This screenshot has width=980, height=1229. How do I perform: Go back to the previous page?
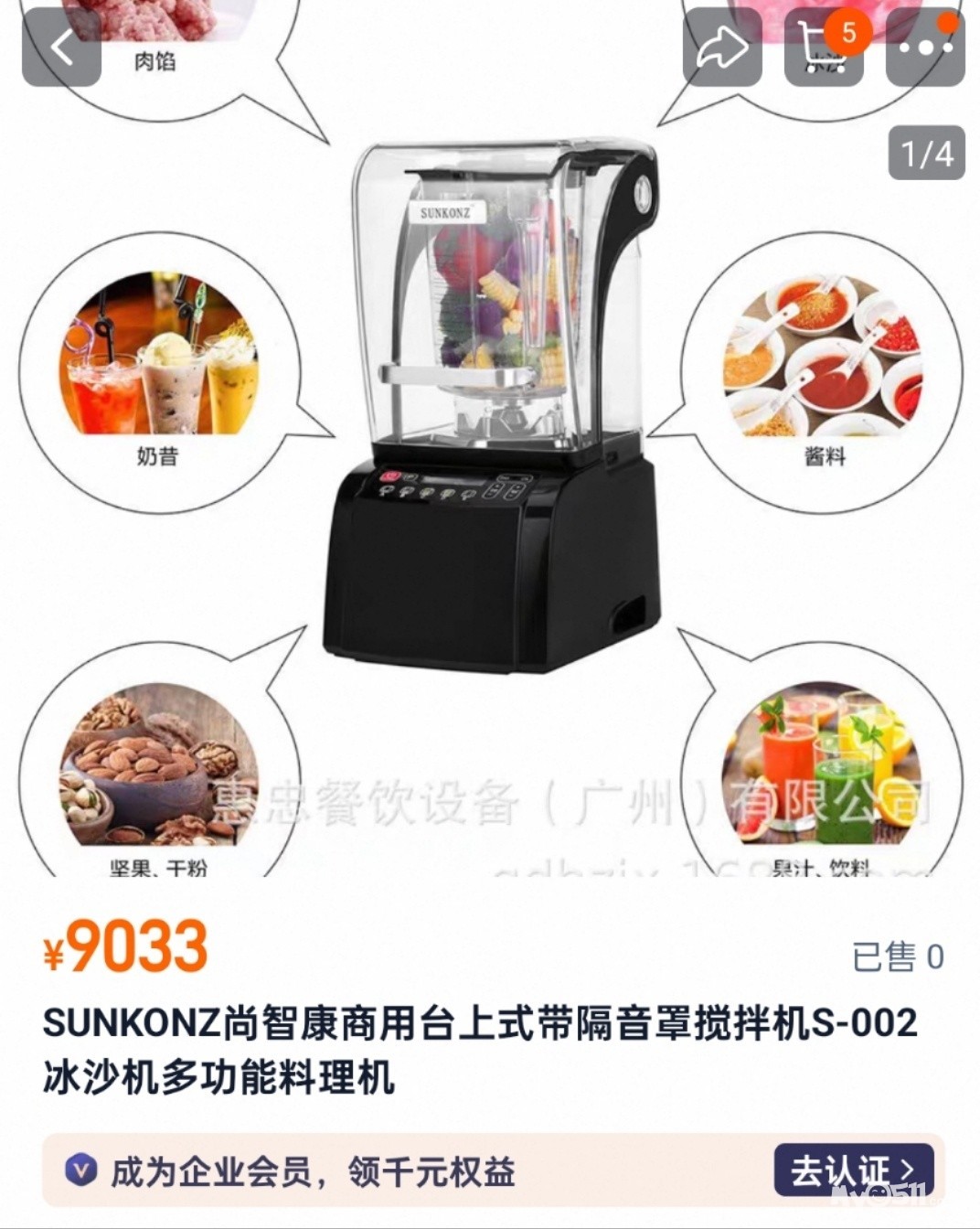[61, 47]
